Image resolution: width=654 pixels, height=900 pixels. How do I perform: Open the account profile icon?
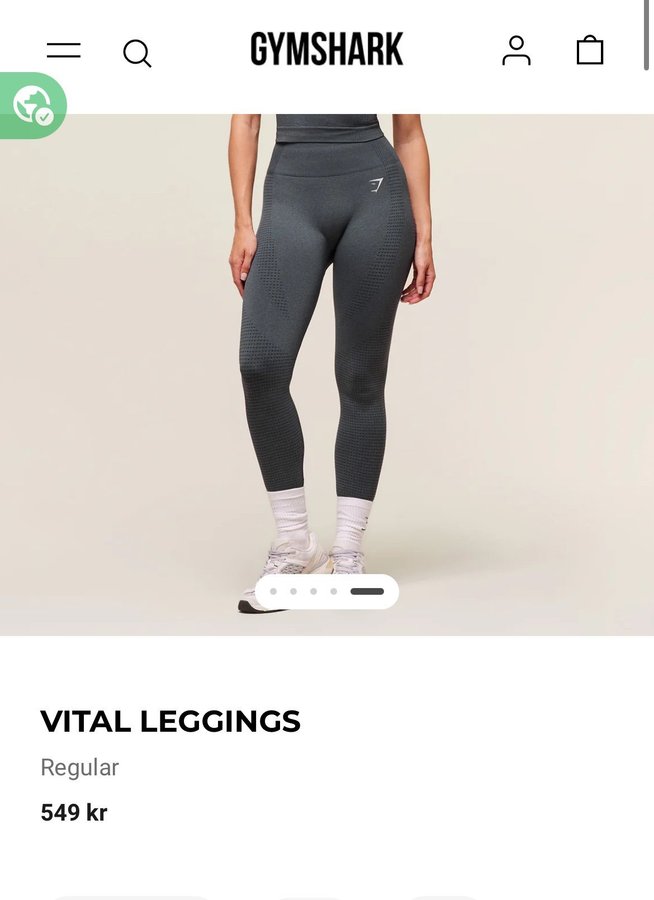(516, 50)
